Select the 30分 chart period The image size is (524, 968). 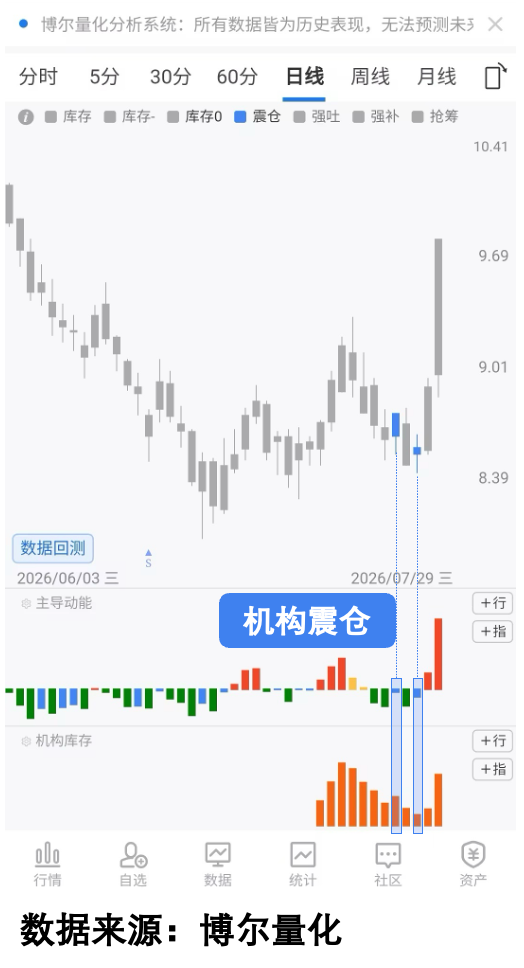click(x=170, y=77)
